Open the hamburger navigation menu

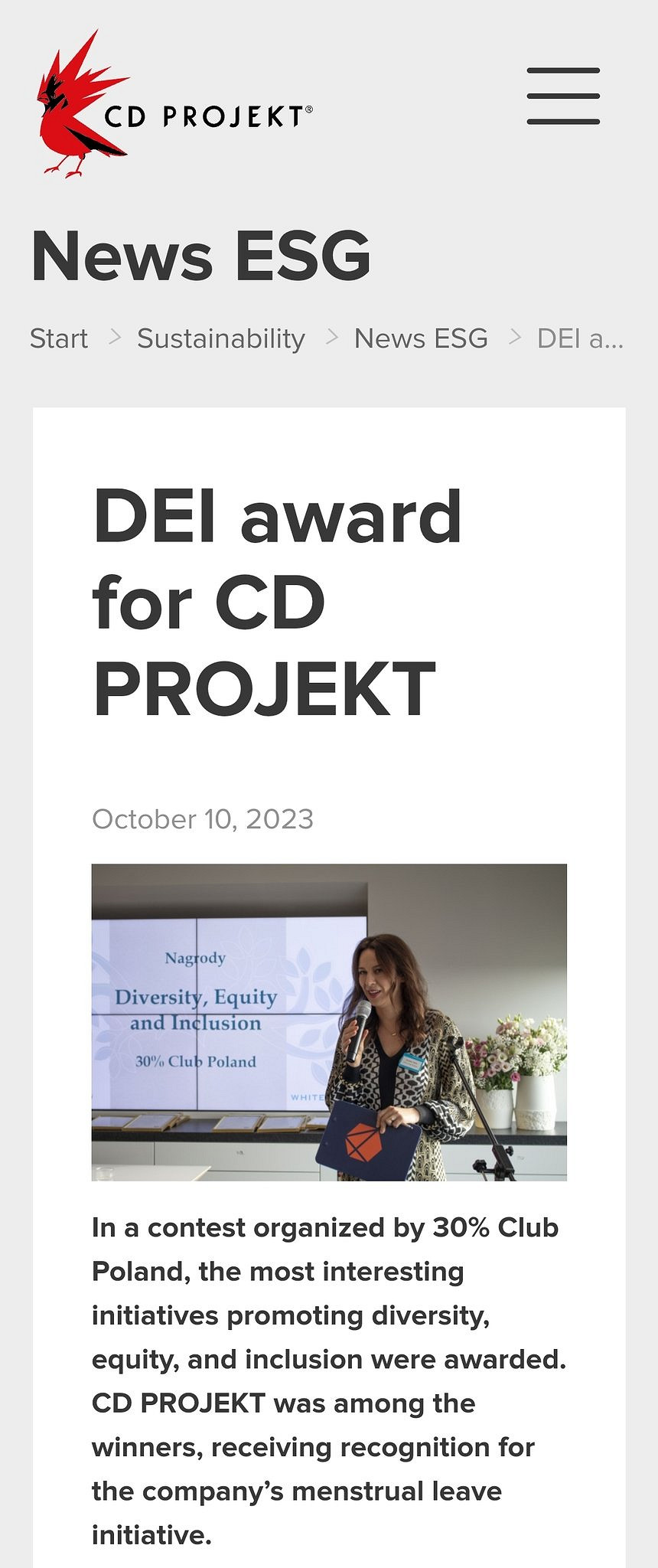563,96
